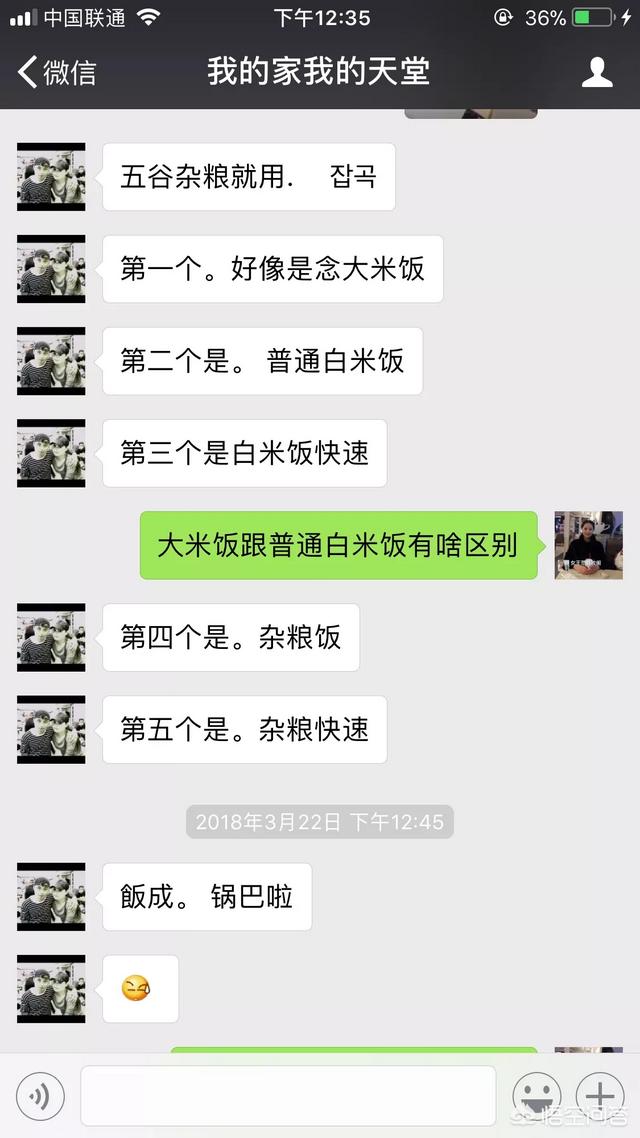640x1138 pixels.
Task: Go back to the 微信 chat list
Action: point(57,73)
